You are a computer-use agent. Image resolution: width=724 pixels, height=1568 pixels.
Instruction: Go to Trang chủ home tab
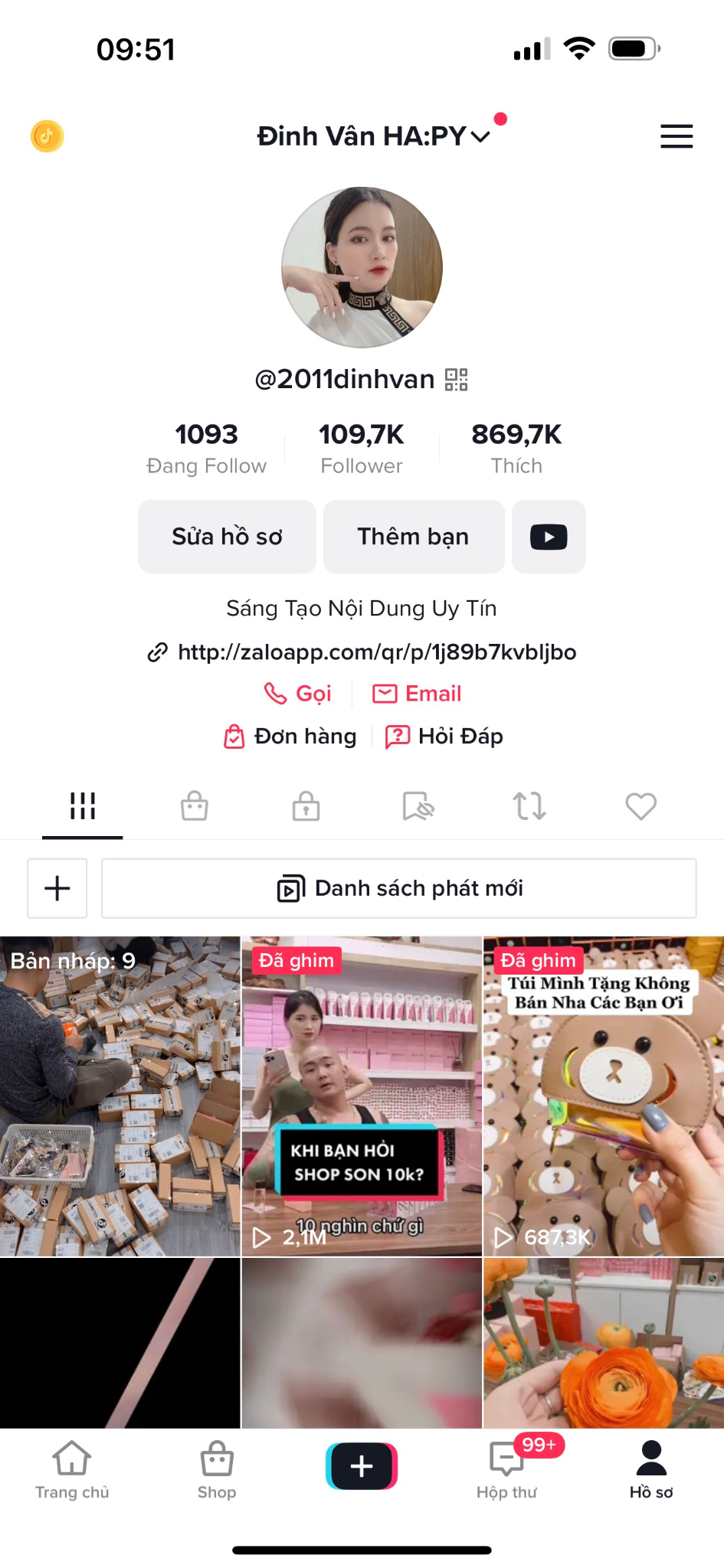pyautogui.click(x=72, y=1468)
